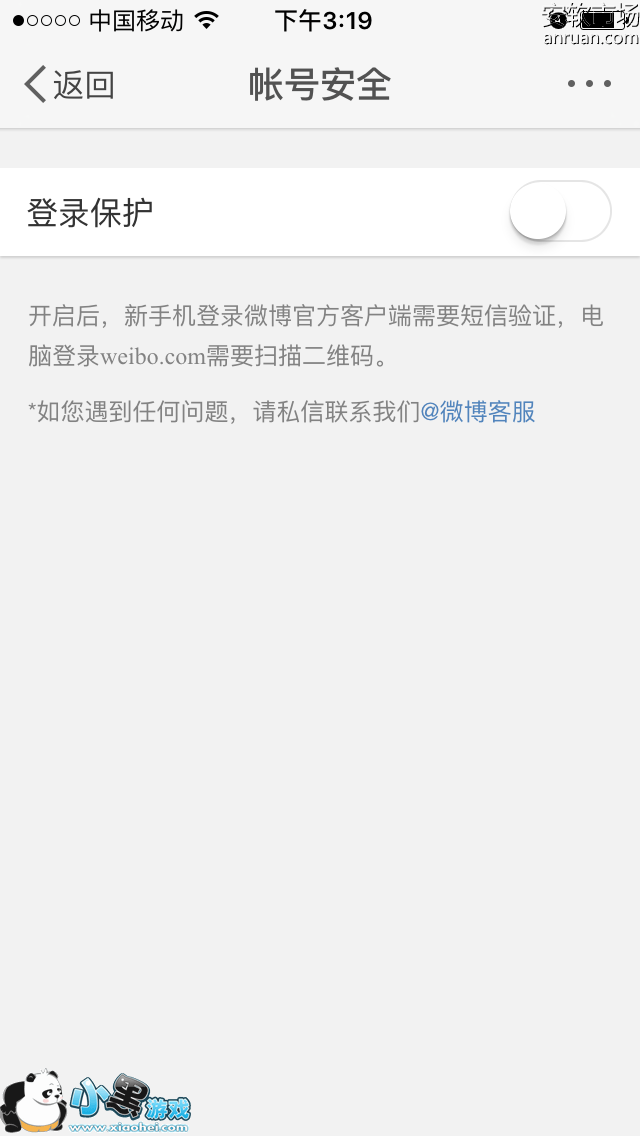Open the three-dot overflow menu
Viewport: 640px width, 1136px height.
point(589,84)
